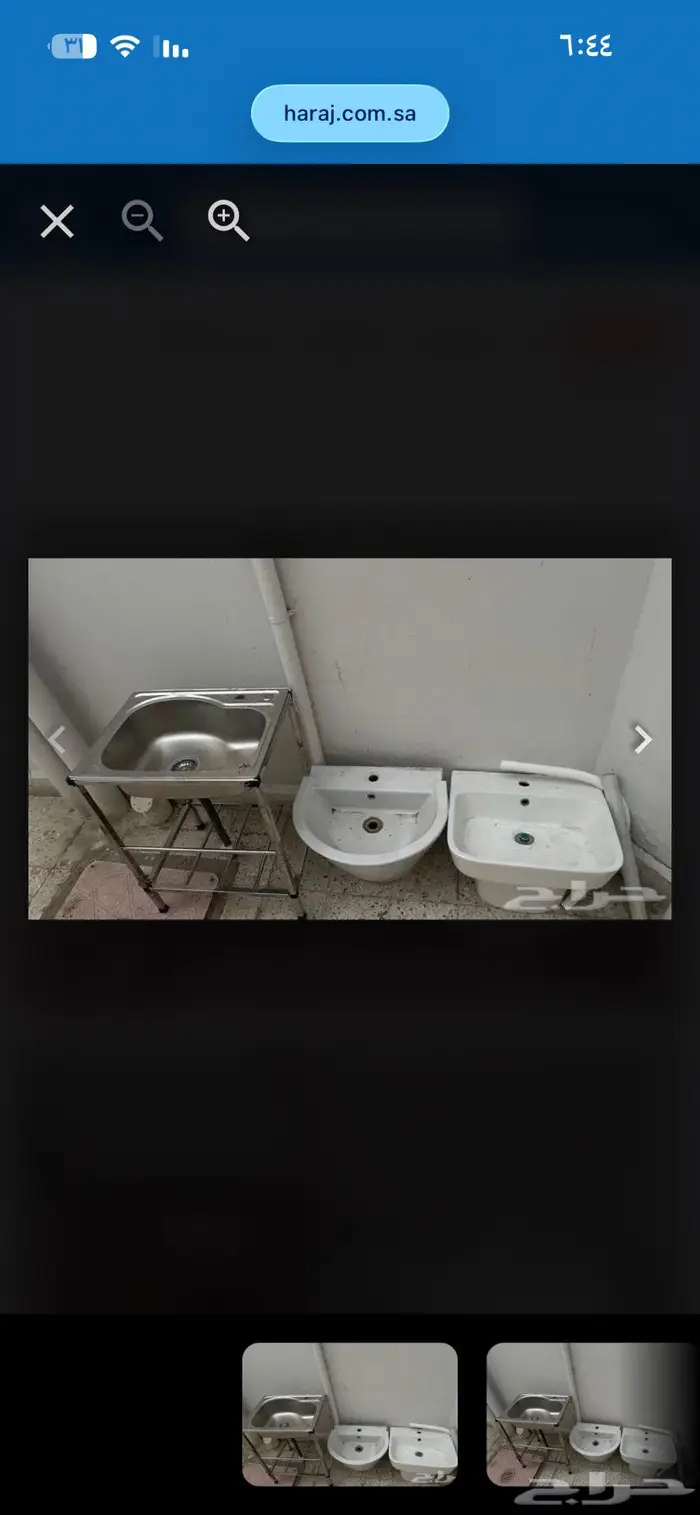Close the image viewer
Image resolution: width=700 pixels, height=1515 pixels.
tap(57, 221)
